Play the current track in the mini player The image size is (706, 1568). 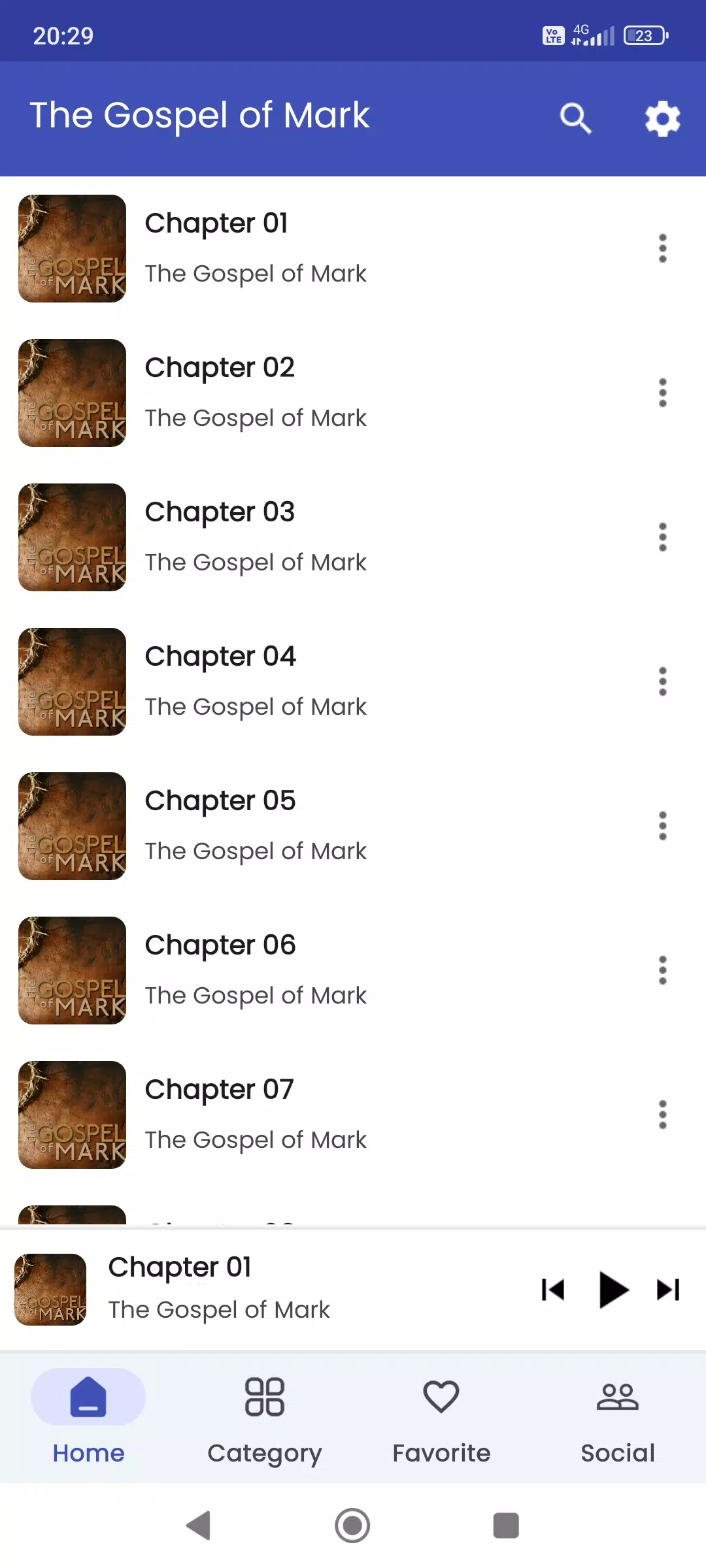tap(613, 1290)
